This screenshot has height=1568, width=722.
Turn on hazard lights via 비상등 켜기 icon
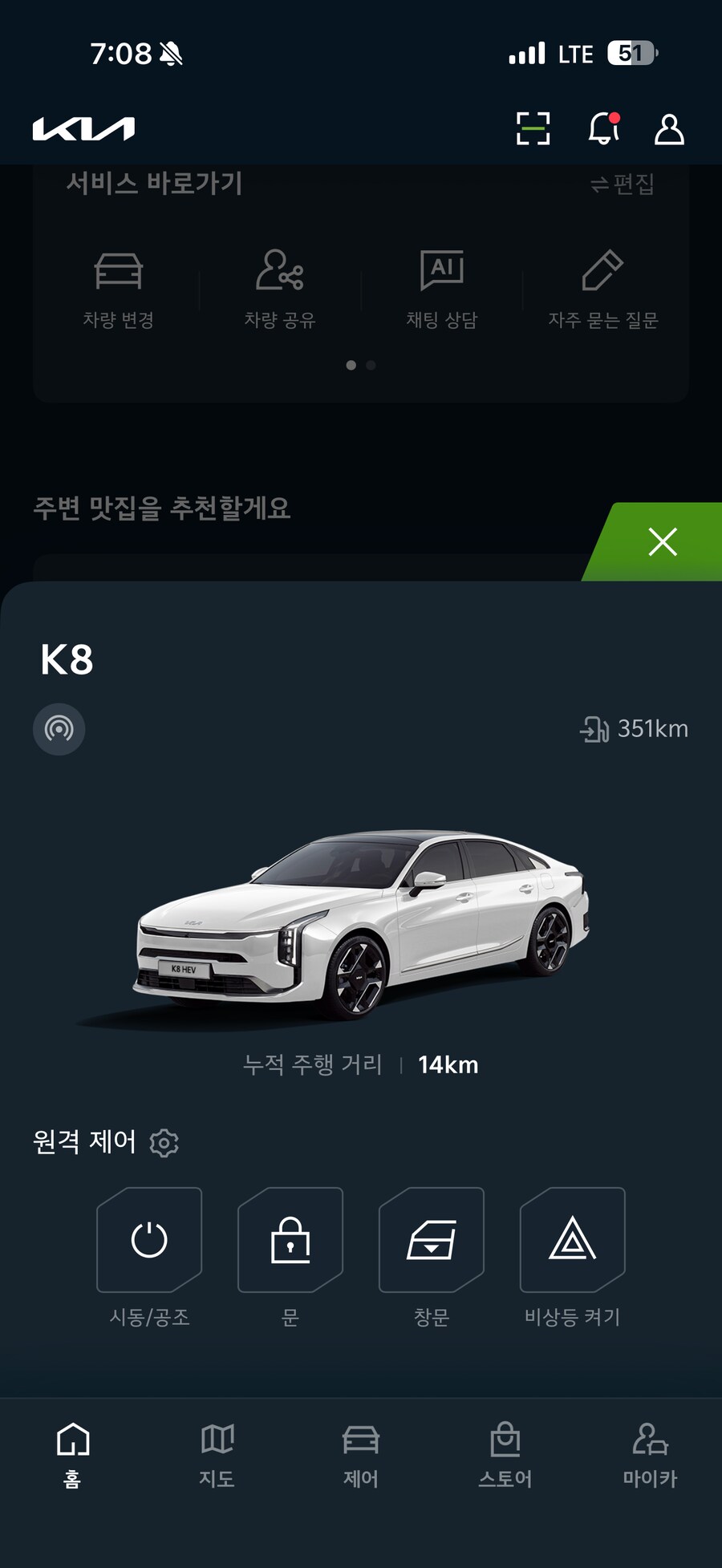point(572,1240)
